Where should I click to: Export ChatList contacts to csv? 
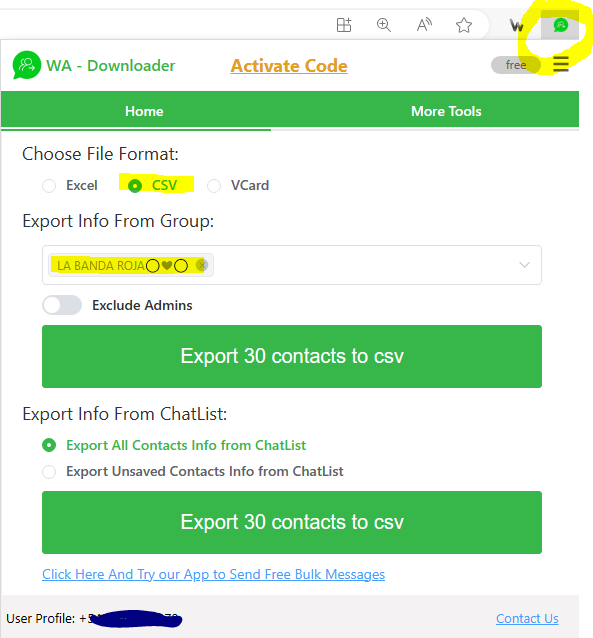292,522
